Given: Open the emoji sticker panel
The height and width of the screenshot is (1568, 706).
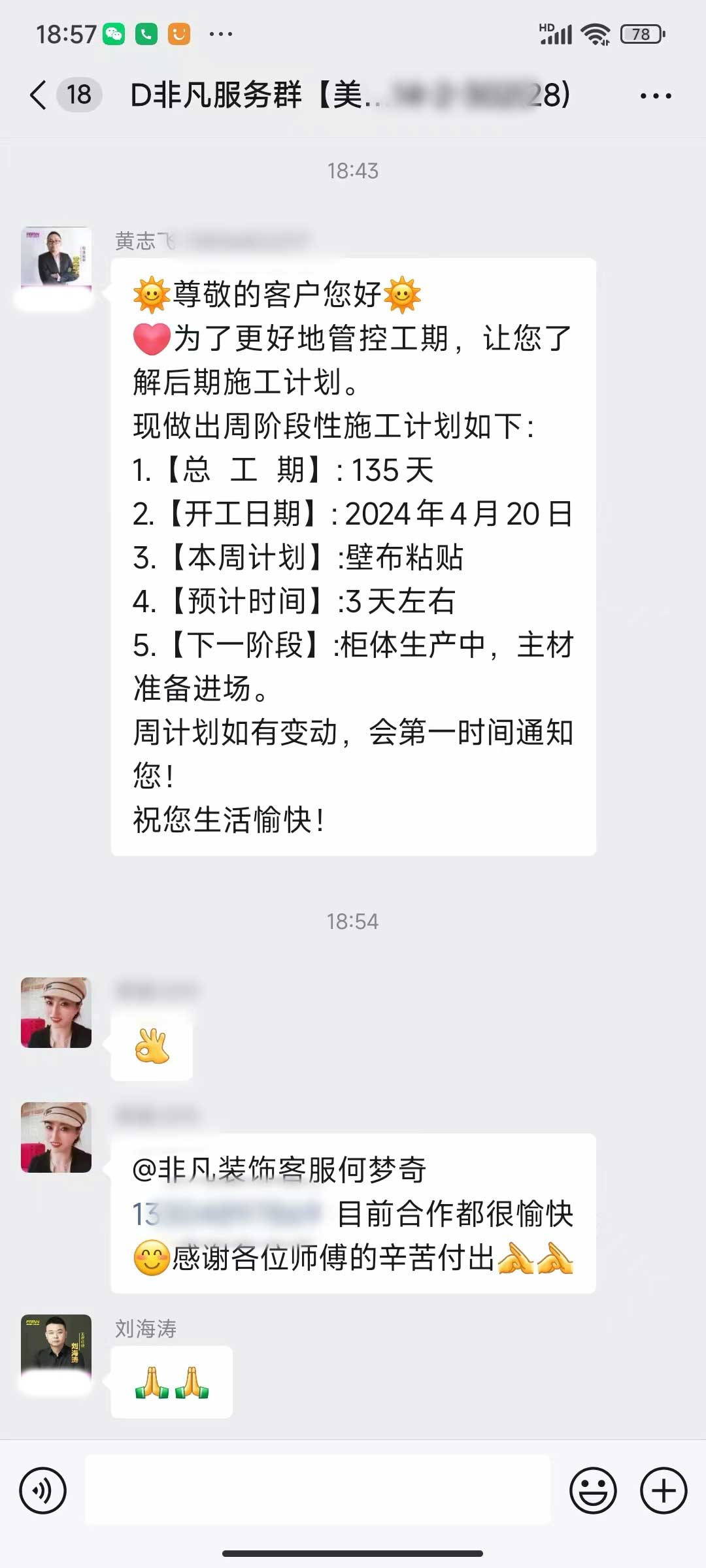Looking at the screenshot, I should coord(593,1491).
